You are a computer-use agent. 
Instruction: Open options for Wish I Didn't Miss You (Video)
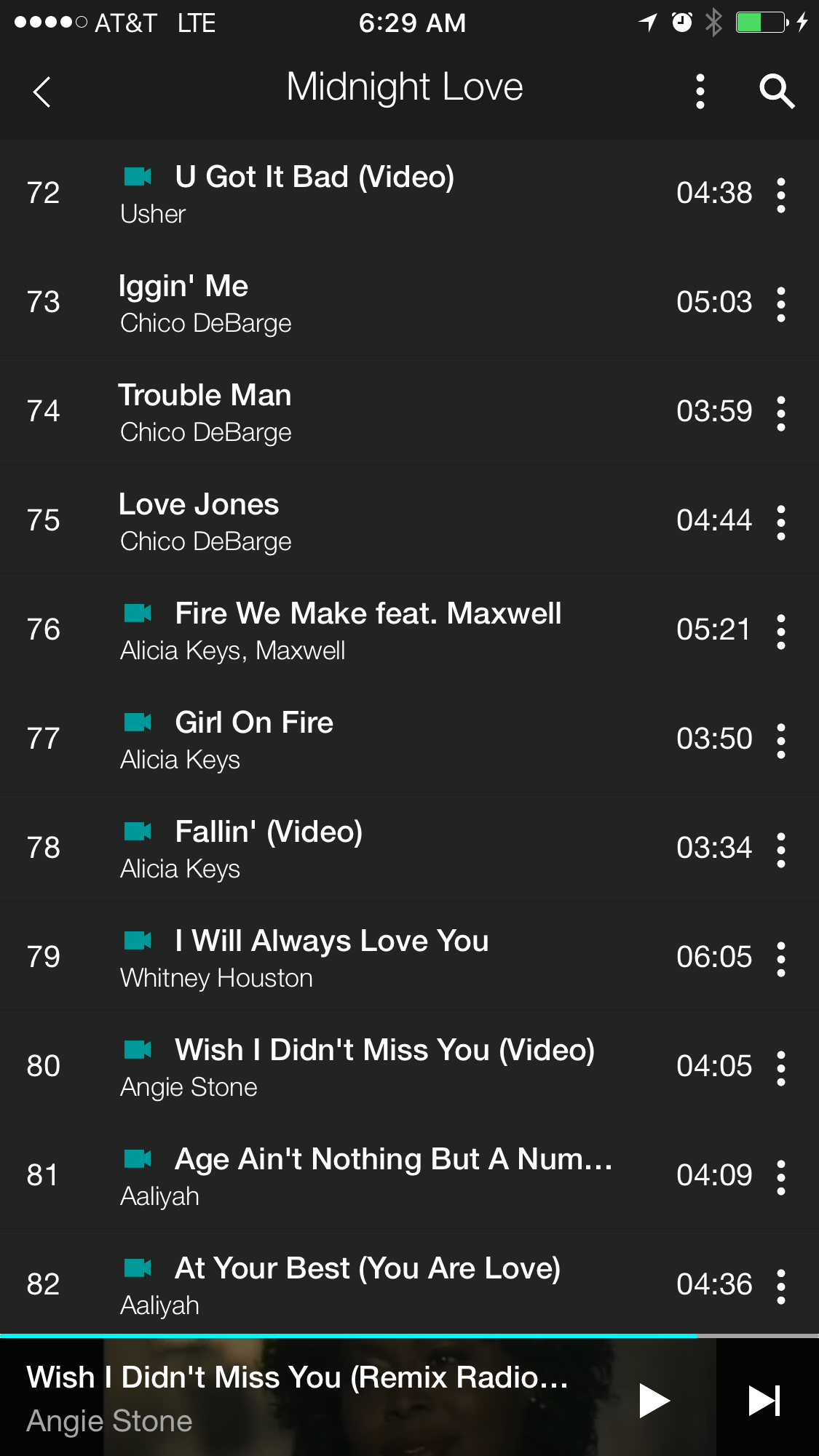780,1067
